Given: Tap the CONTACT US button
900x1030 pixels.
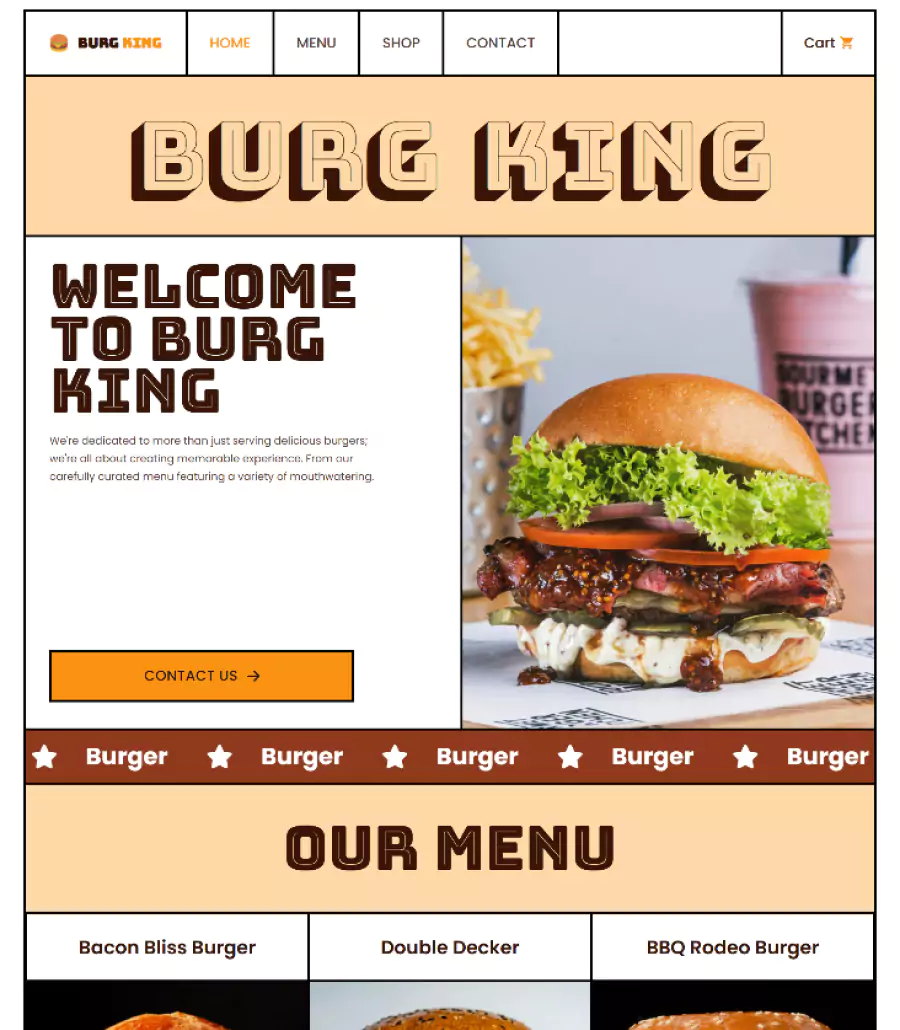Looking at the screenshot, I should pyautogui.click(x=202, y=676).
